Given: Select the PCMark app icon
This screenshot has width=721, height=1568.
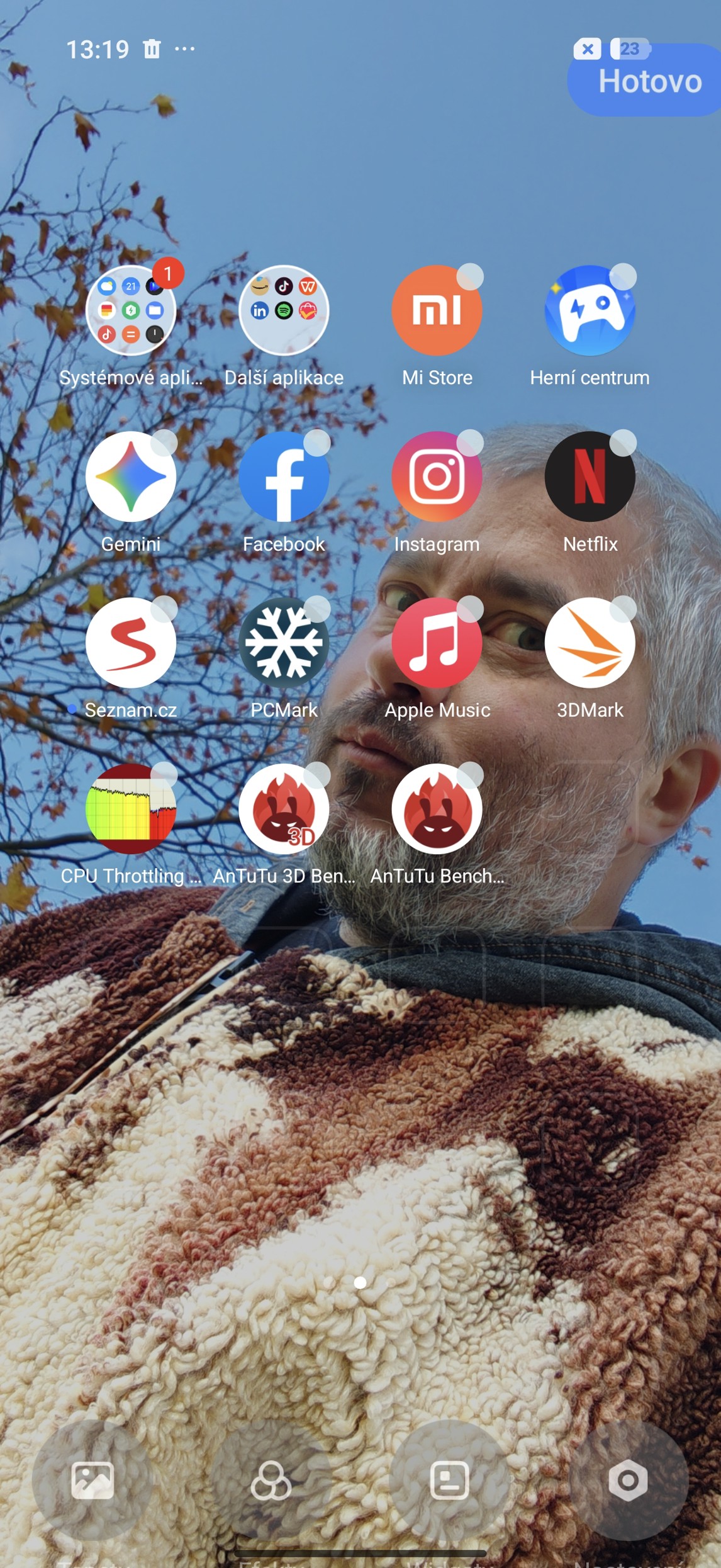Looking at the screenshot, I should (x=284, y=643).
